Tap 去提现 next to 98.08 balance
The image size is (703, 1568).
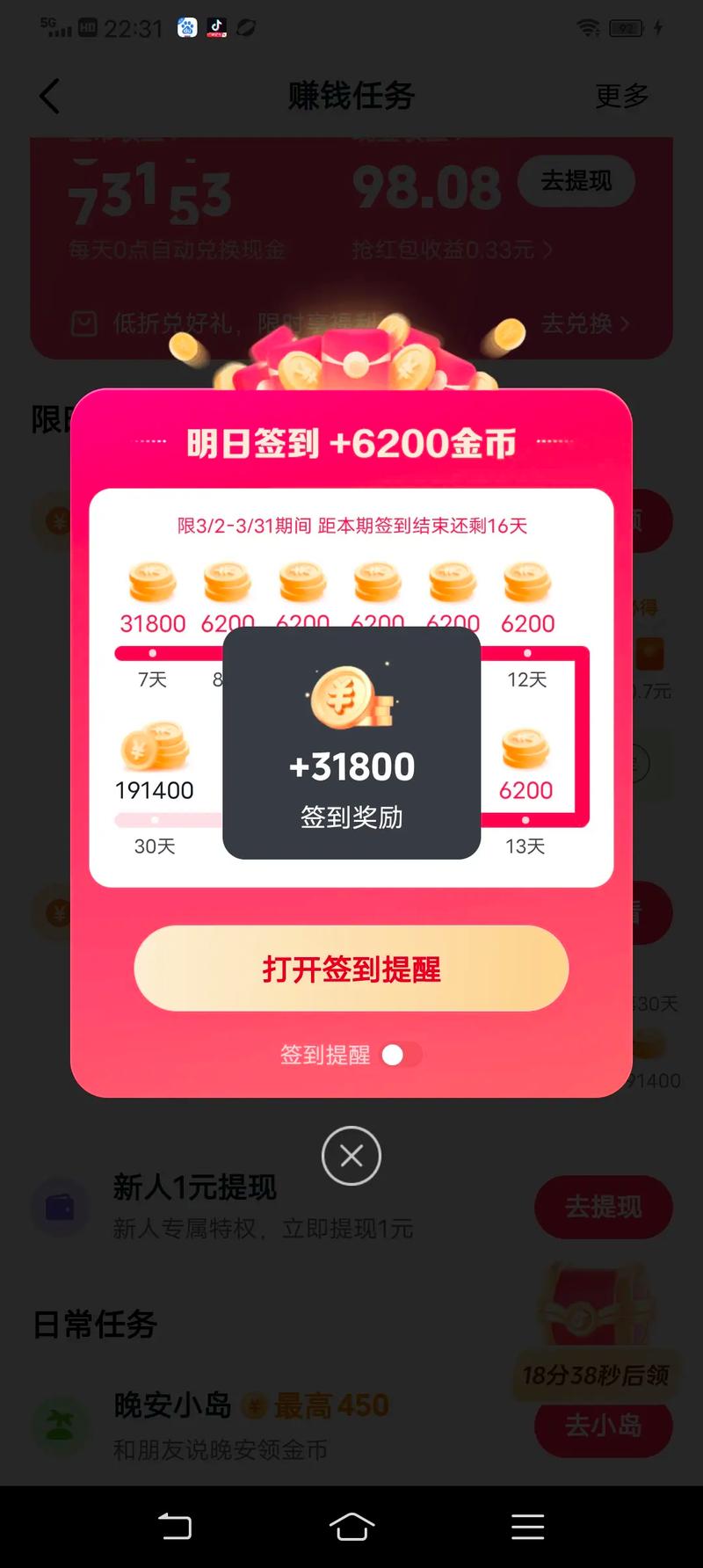pos(577,182)
